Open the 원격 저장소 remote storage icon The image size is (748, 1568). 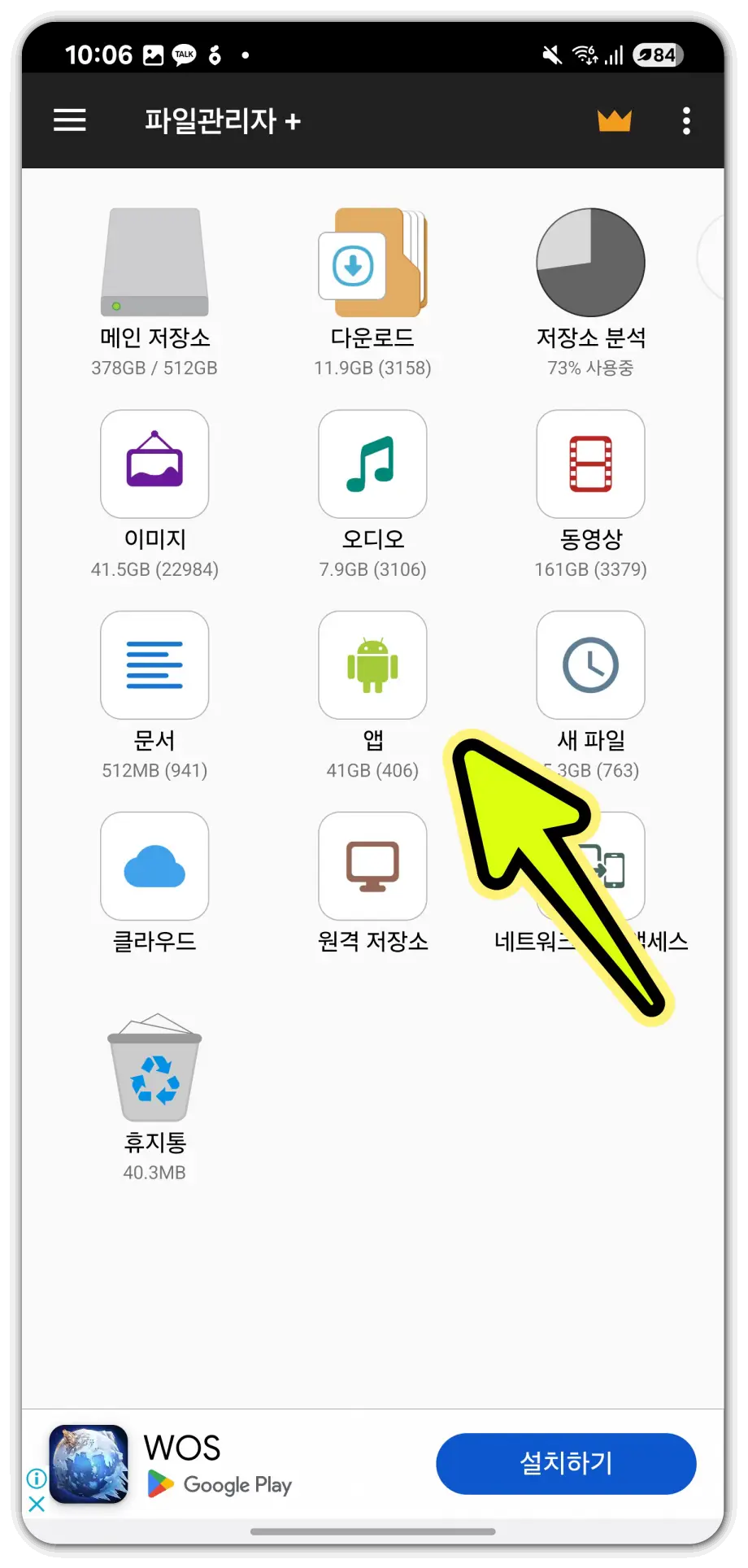coord(372,865)
